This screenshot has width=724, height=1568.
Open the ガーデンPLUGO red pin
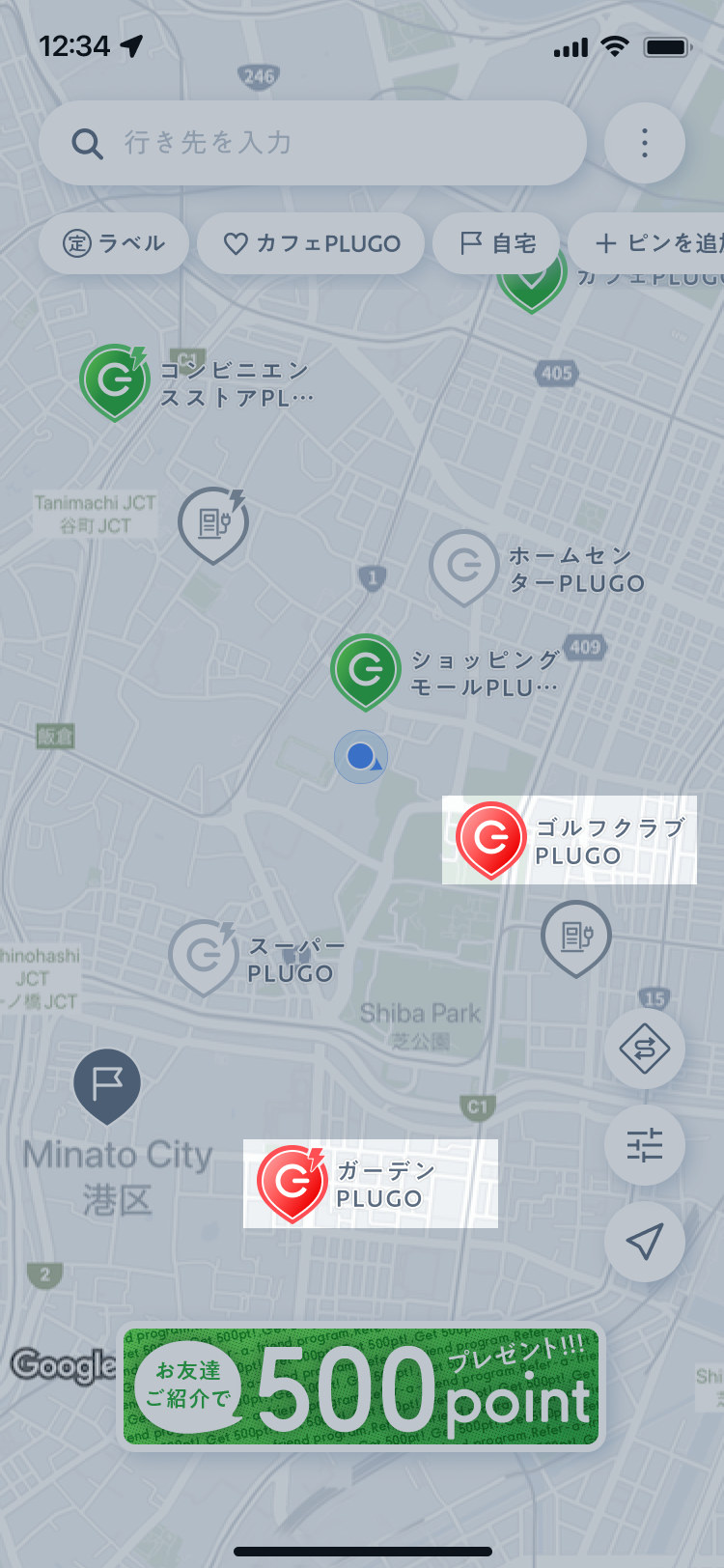pos(292,1182)
